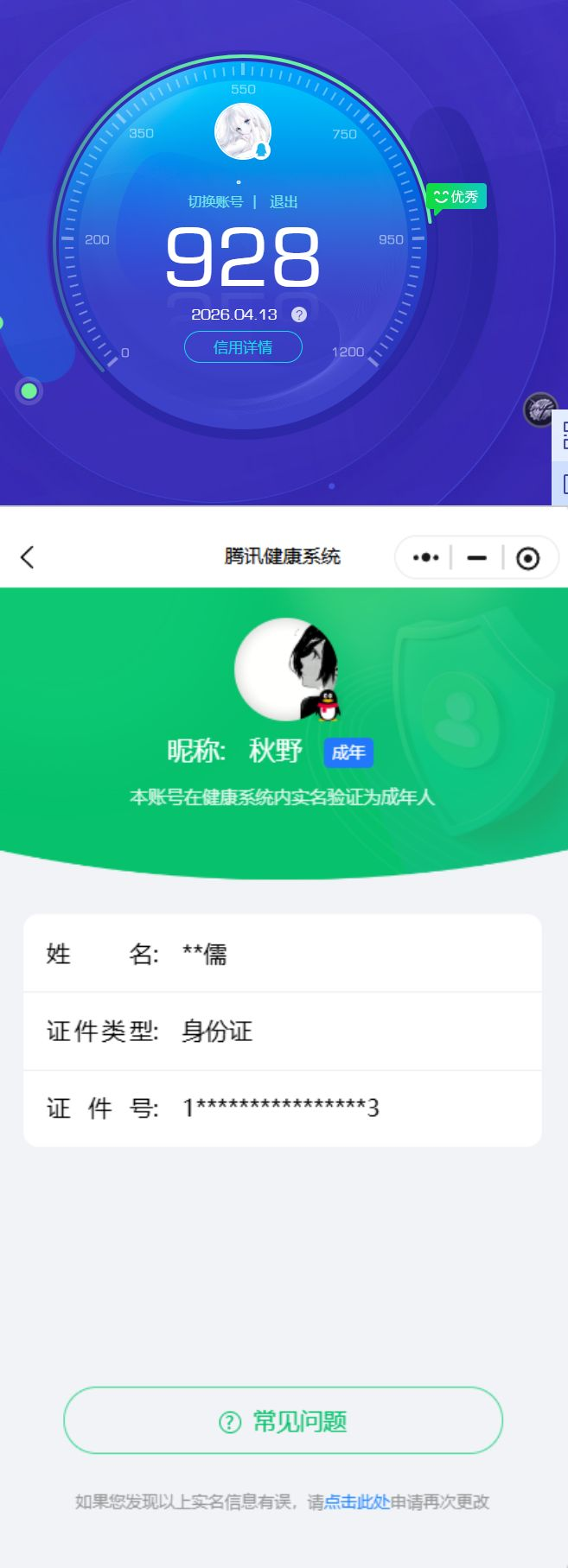Tap 点击此处 to request info change
This screenshot has width=568, height=1568.
click(357, 1502)
